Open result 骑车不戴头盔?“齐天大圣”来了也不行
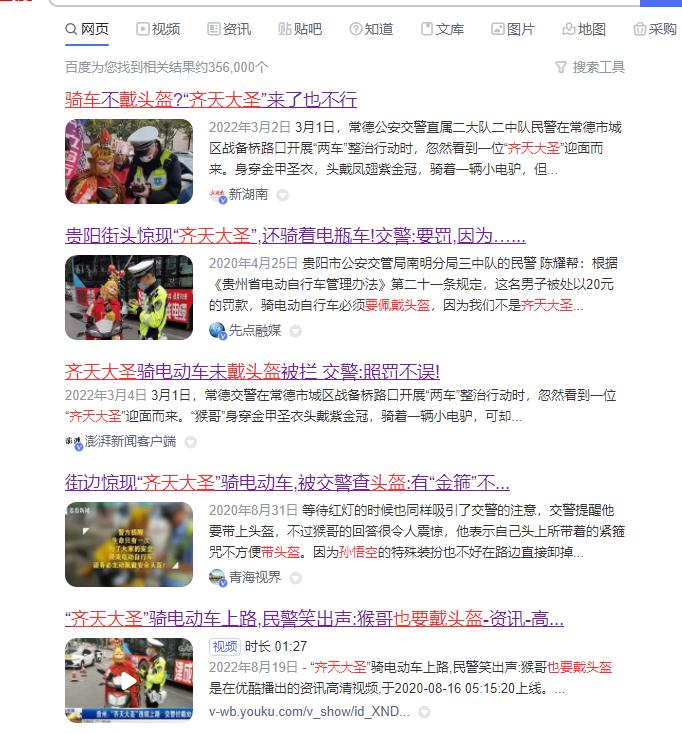 point(211,100)
